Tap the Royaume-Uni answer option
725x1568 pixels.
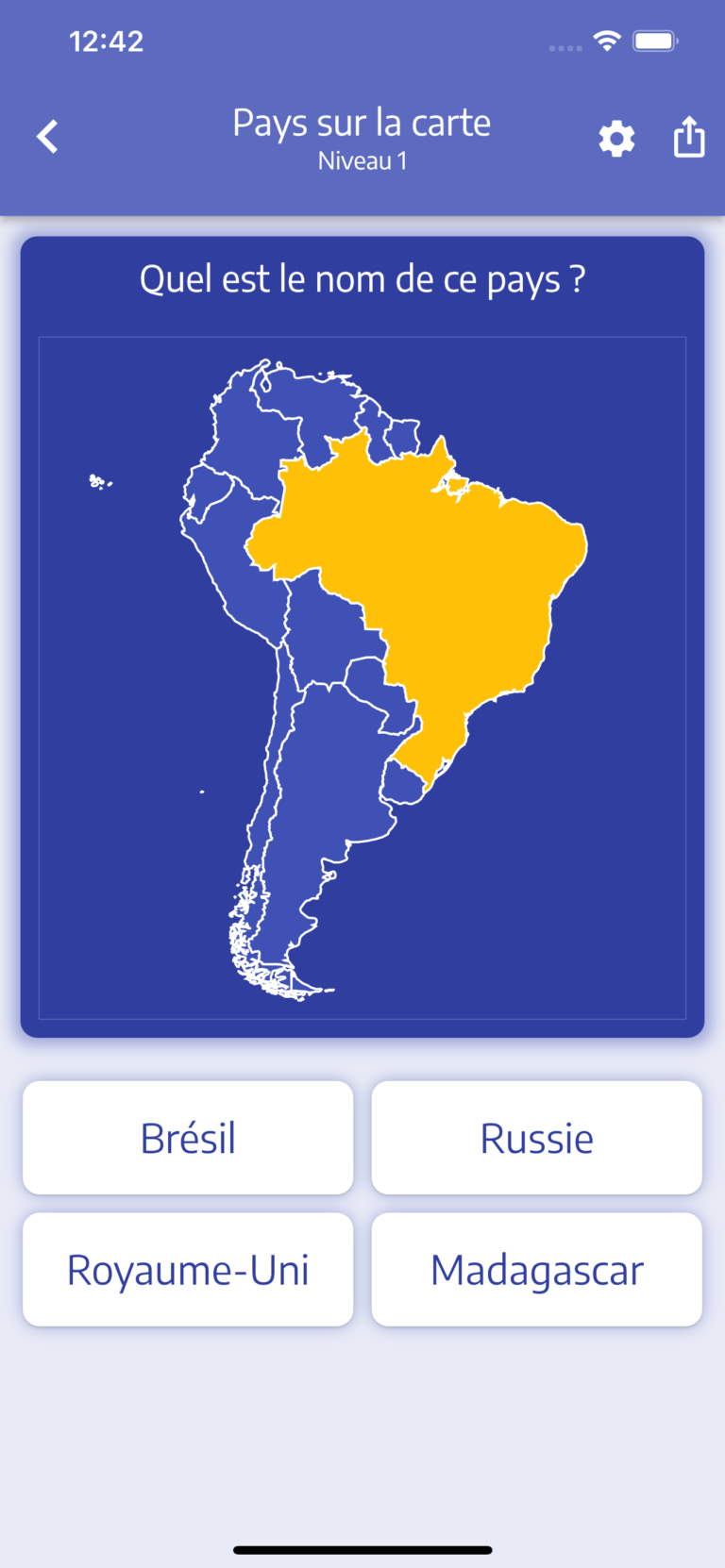187,1269
